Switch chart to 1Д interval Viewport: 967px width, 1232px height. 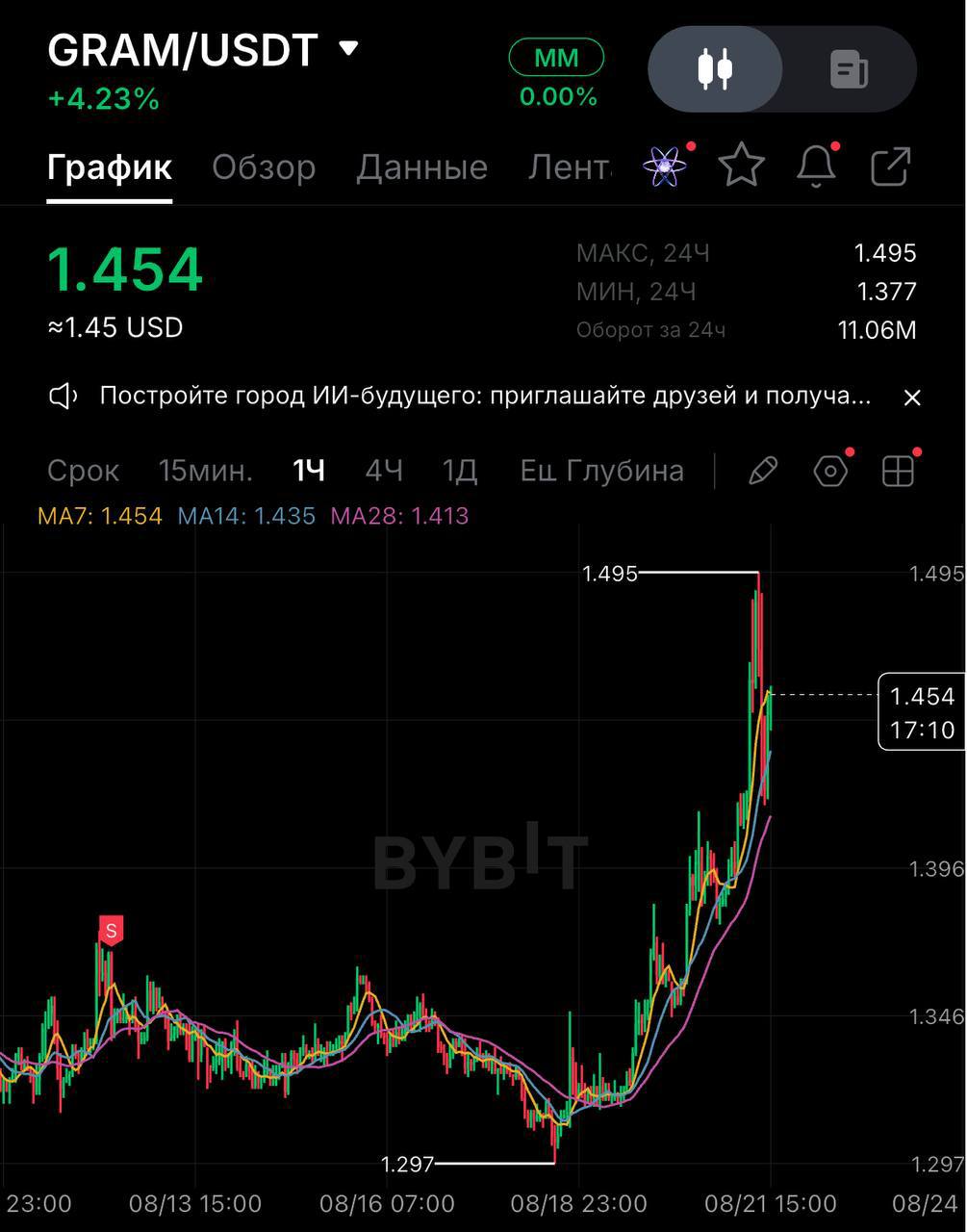(x=460, y=471)
